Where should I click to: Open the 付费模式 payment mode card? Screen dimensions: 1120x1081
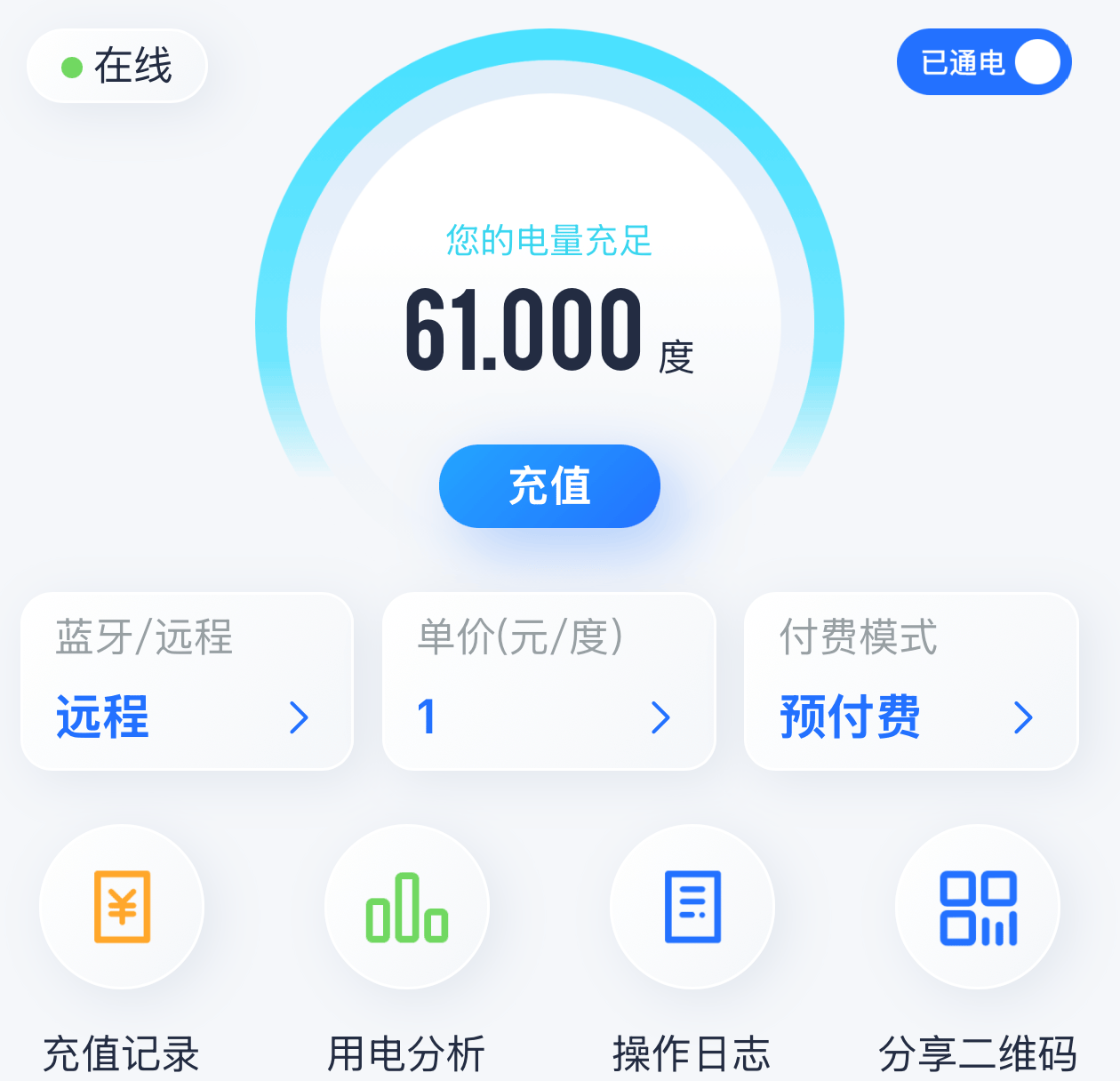pos(910,681)
